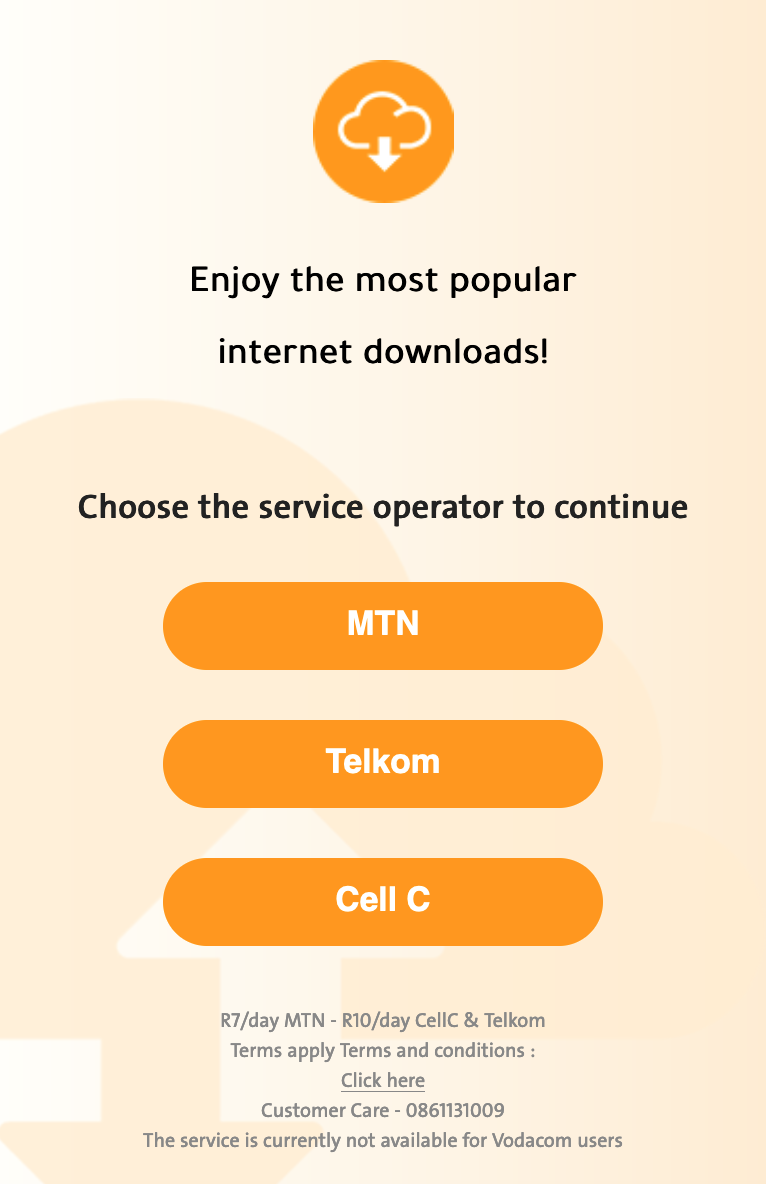The width and height of the screenshot is (766, 1184).
Task: Choose MTN as service operator
Action: (383, 625)
